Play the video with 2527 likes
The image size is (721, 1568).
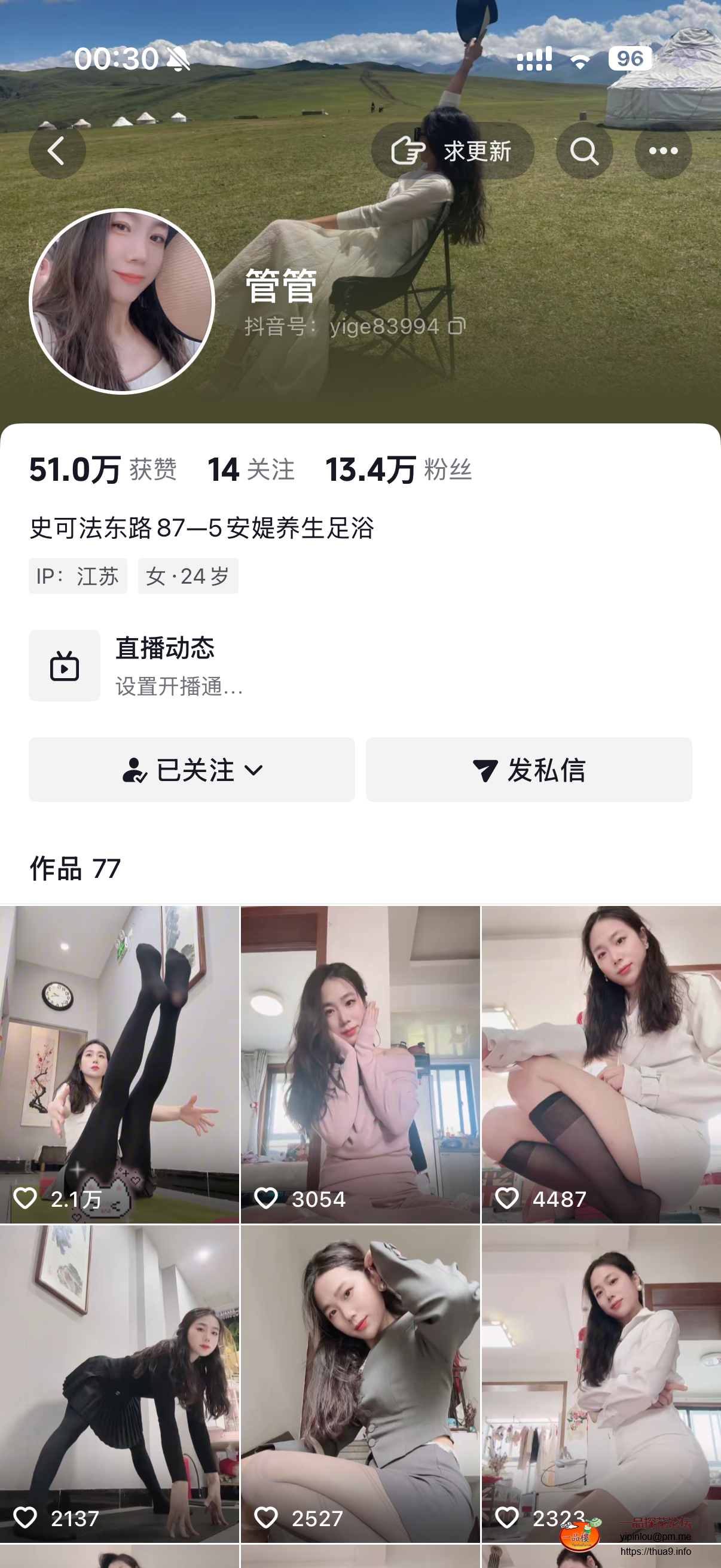pos(360,1383)
